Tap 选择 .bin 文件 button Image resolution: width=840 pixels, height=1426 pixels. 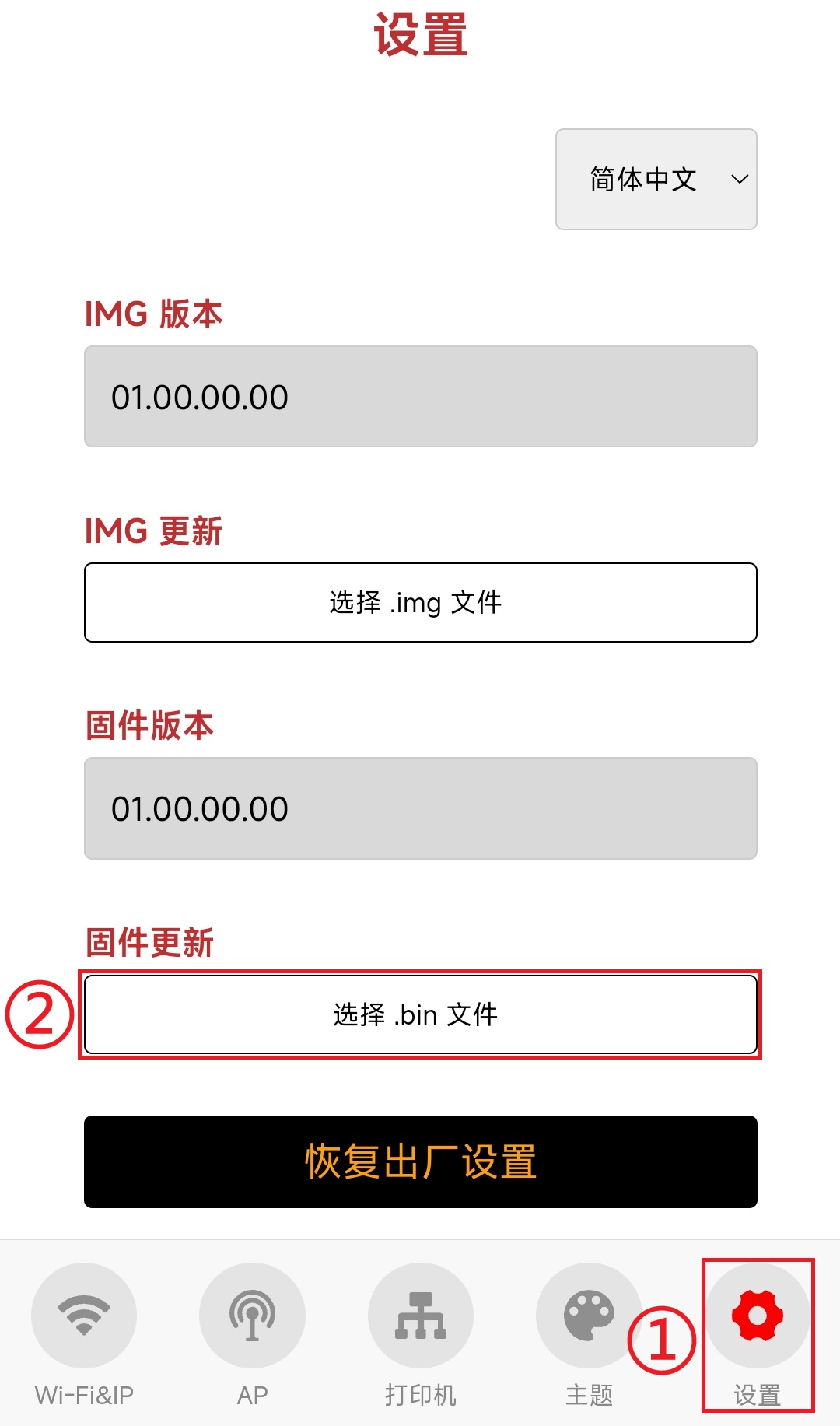pyautogui.click(x=420, y=1014)
